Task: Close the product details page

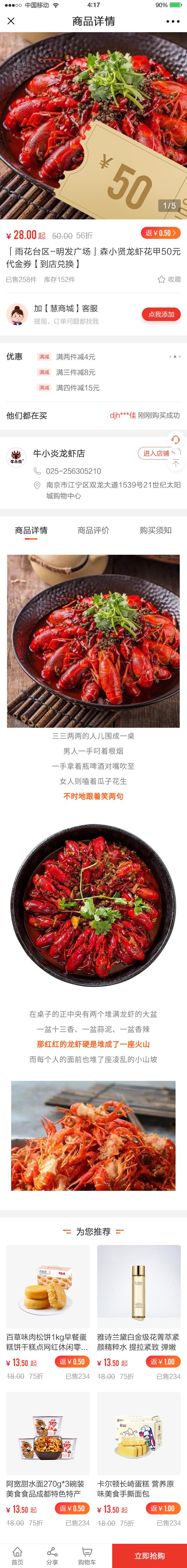Action: [11, 21]
